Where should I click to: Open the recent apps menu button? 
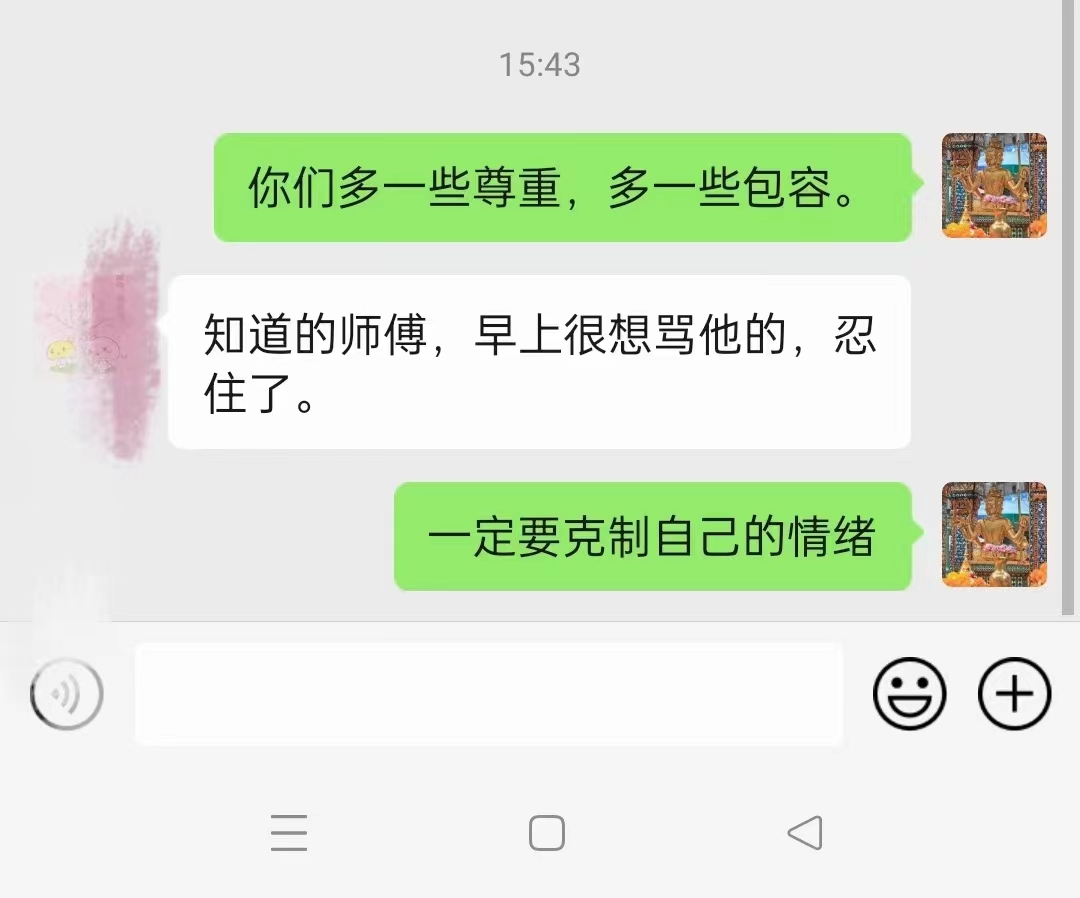(x=289, y=832)
